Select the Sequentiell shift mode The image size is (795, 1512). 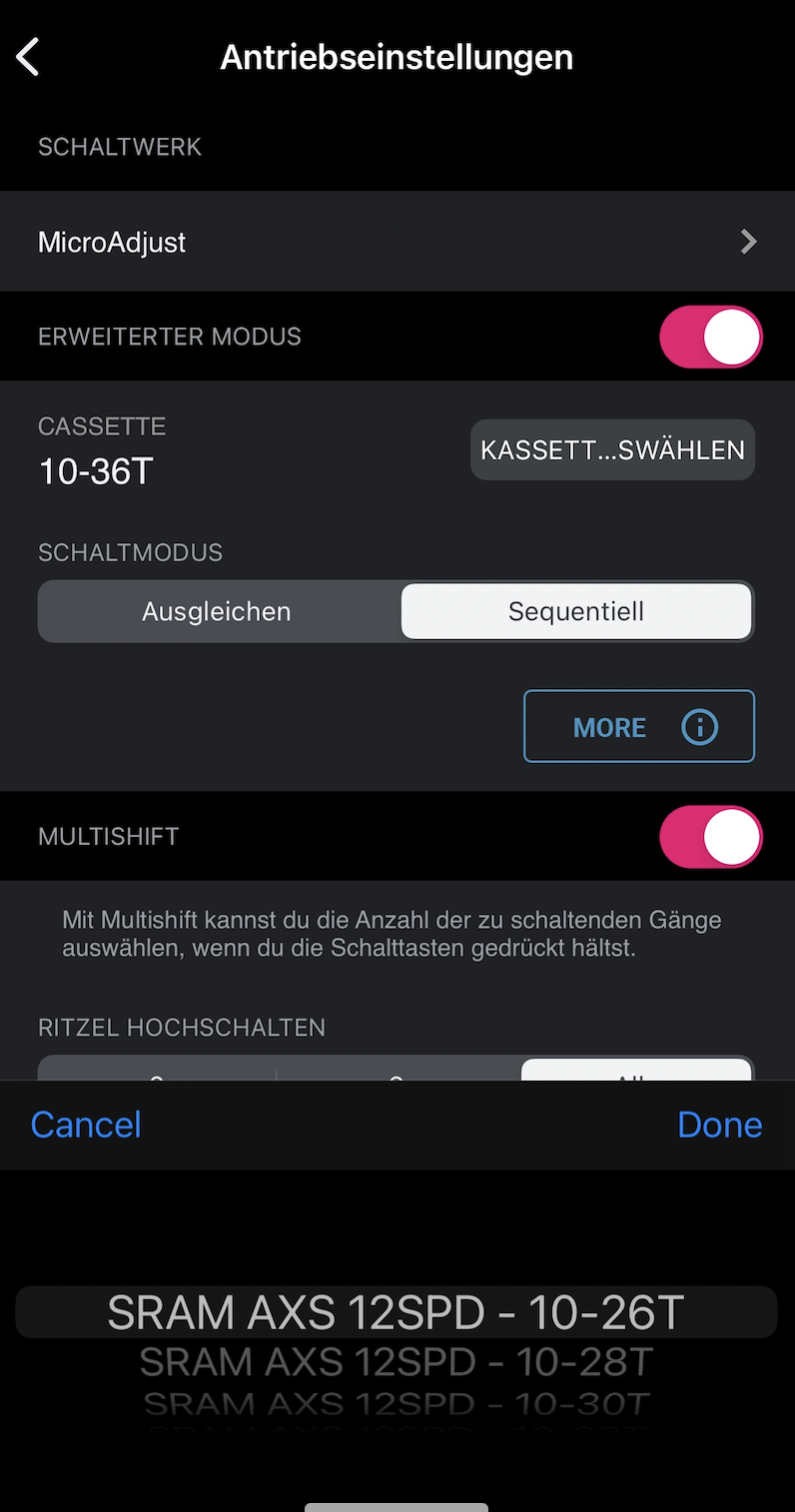coord(575,611)
